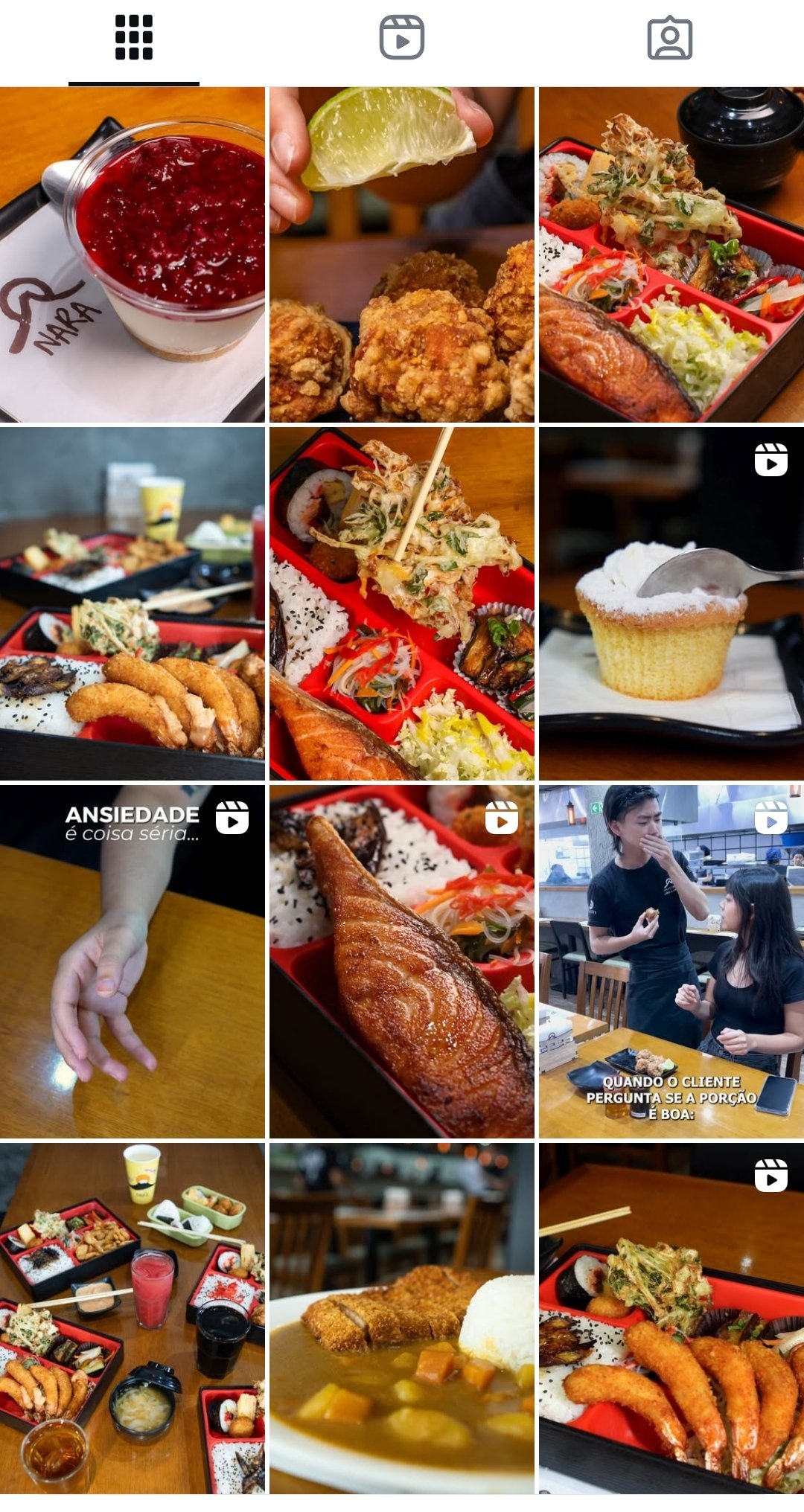
Task: Open the bento with yellow cup post
Action: [133, 603]
